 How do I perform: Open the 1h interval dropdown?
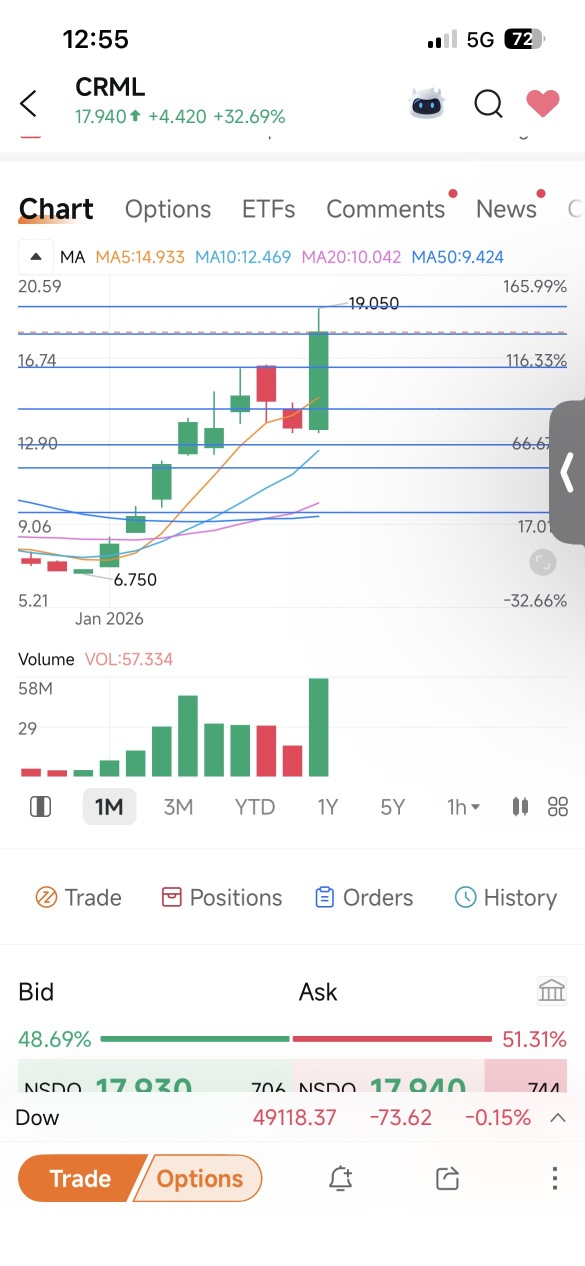point(462,807)
